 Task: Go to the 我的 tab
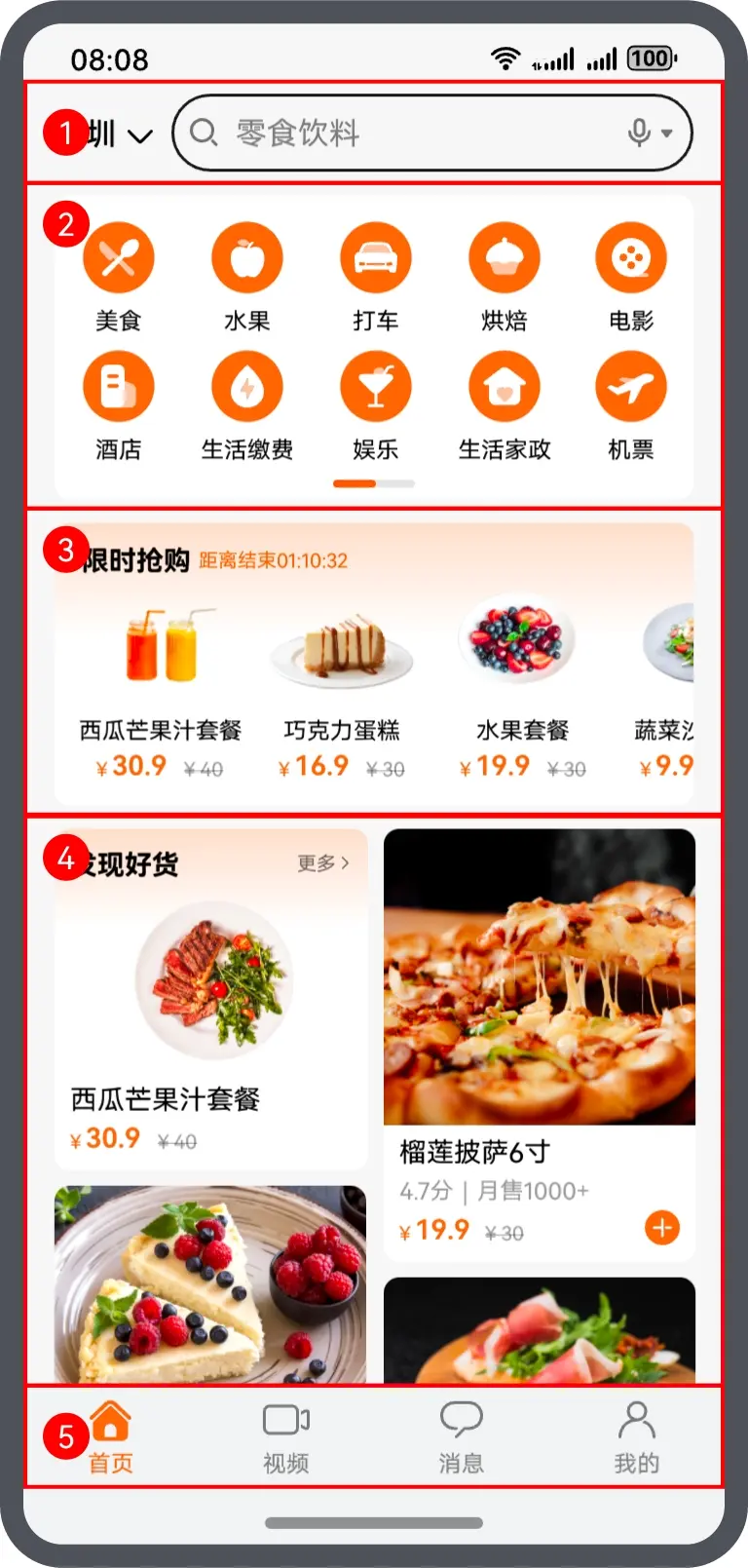(636, 1436)
